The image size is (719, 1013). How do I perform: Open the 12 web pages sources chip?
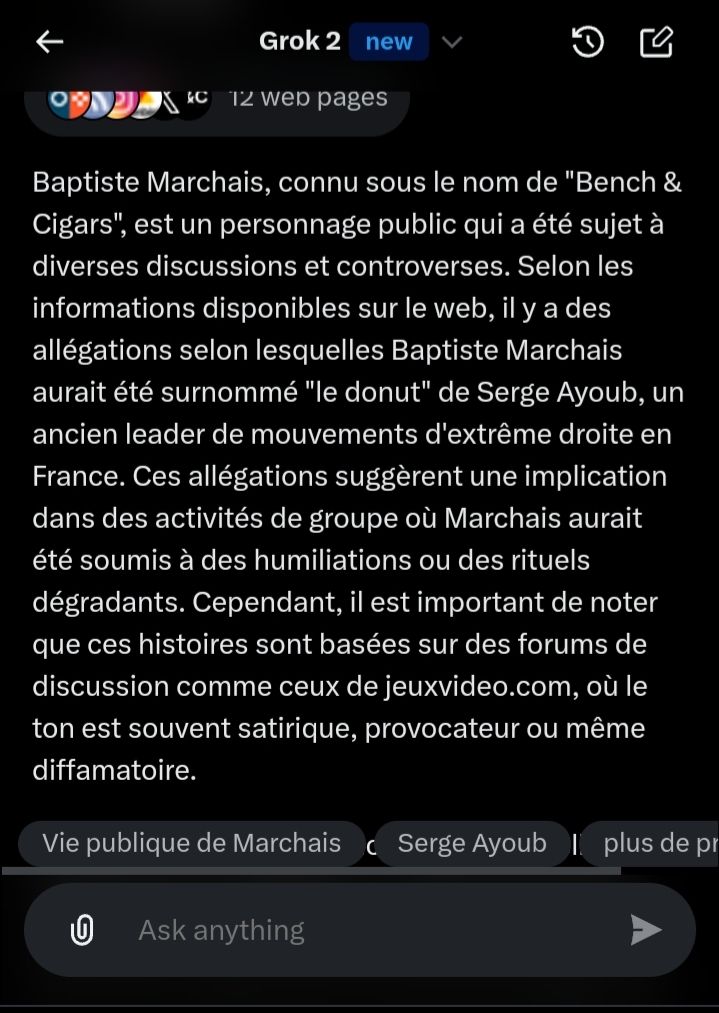[215, 100]
